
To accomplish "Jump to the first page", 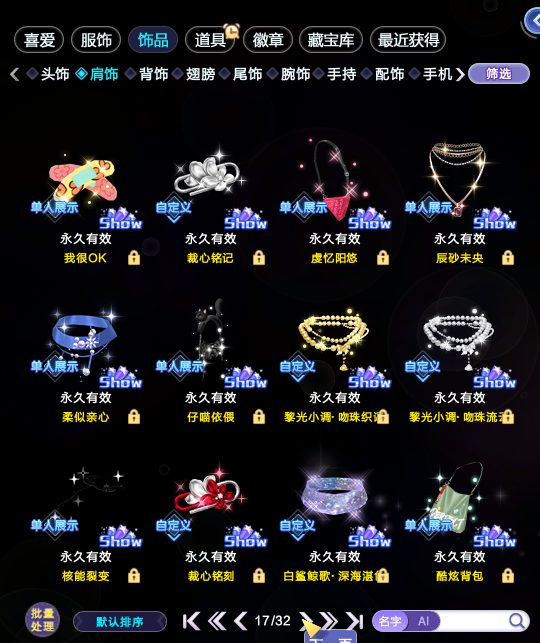I will coord(191,621).
